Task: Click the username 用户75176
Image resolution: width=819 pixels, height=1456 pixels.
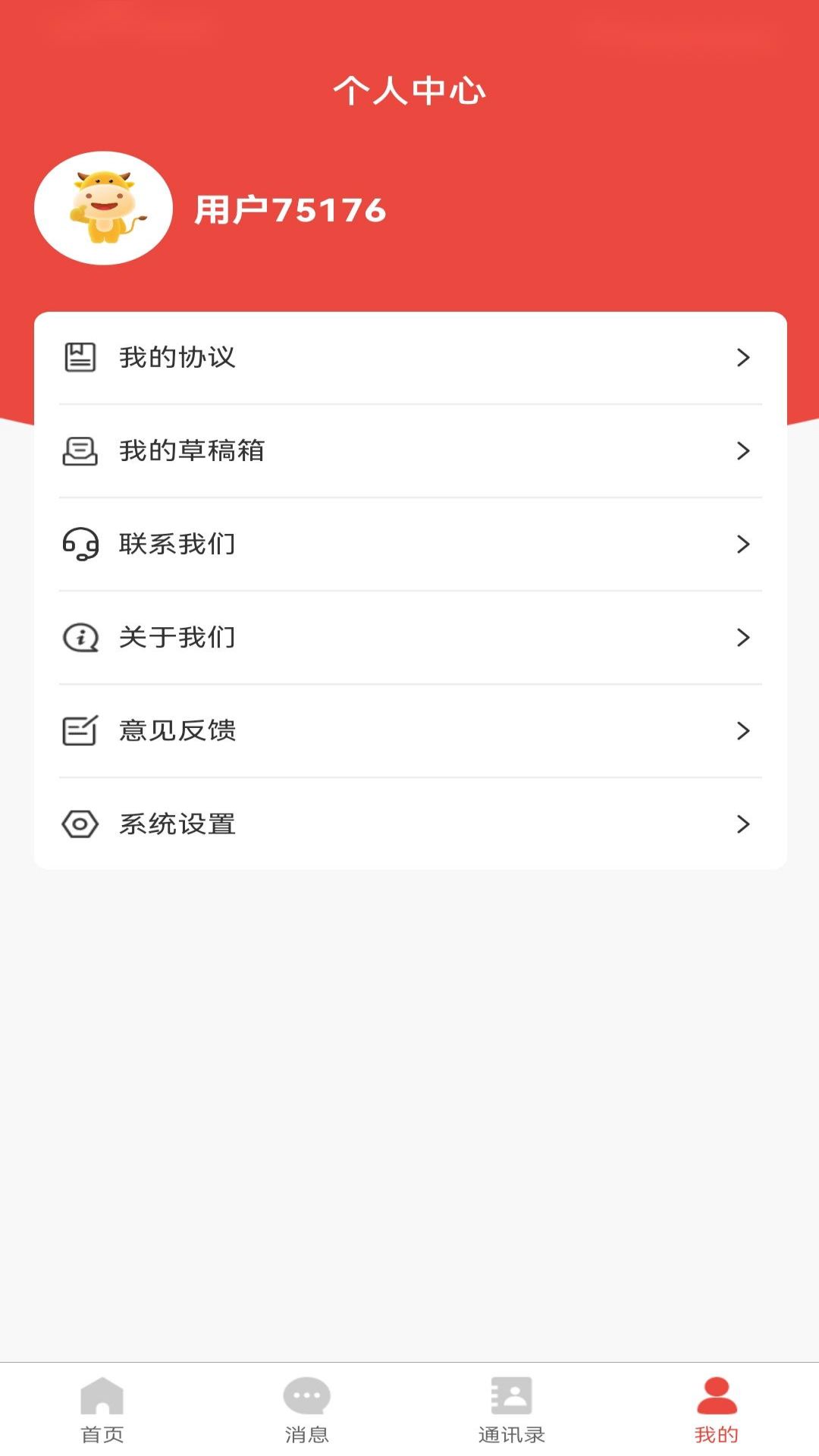Action: [289, 211]
